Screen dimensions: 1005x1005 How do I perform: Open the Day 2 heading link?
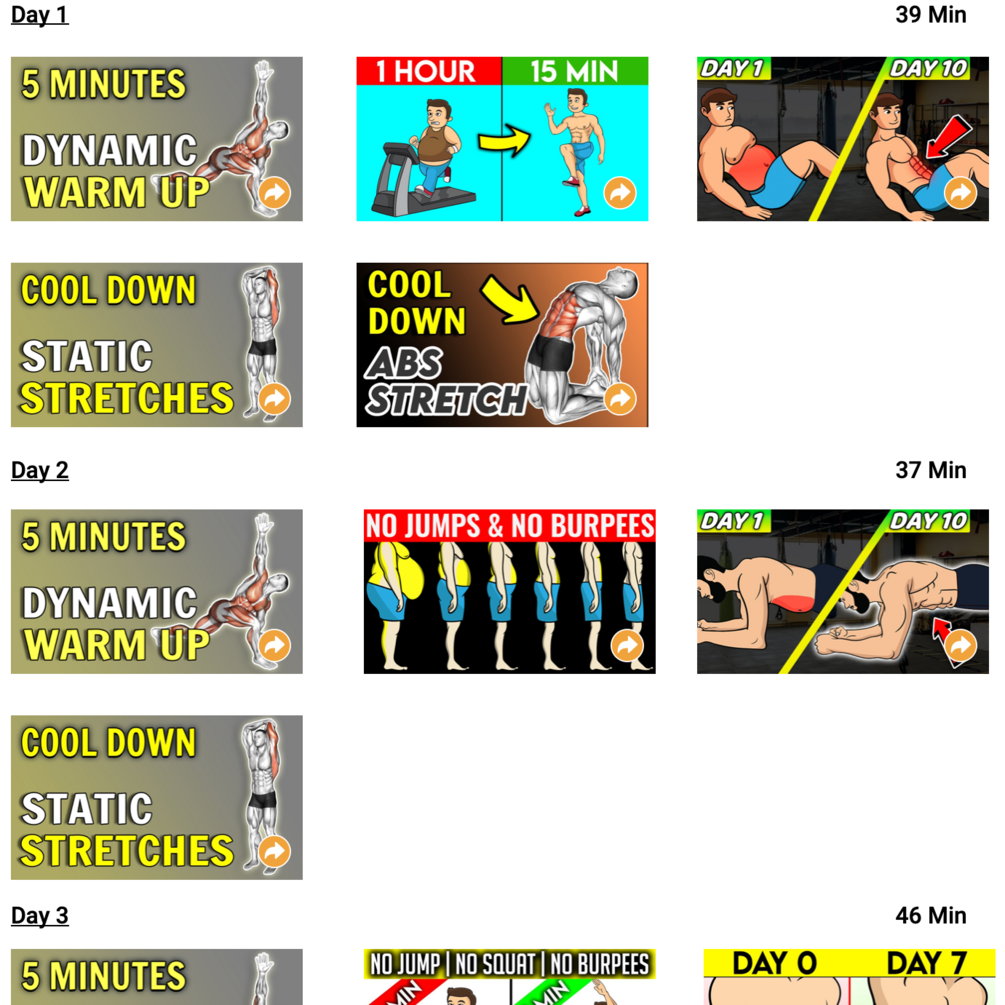(x=39, y=470)
